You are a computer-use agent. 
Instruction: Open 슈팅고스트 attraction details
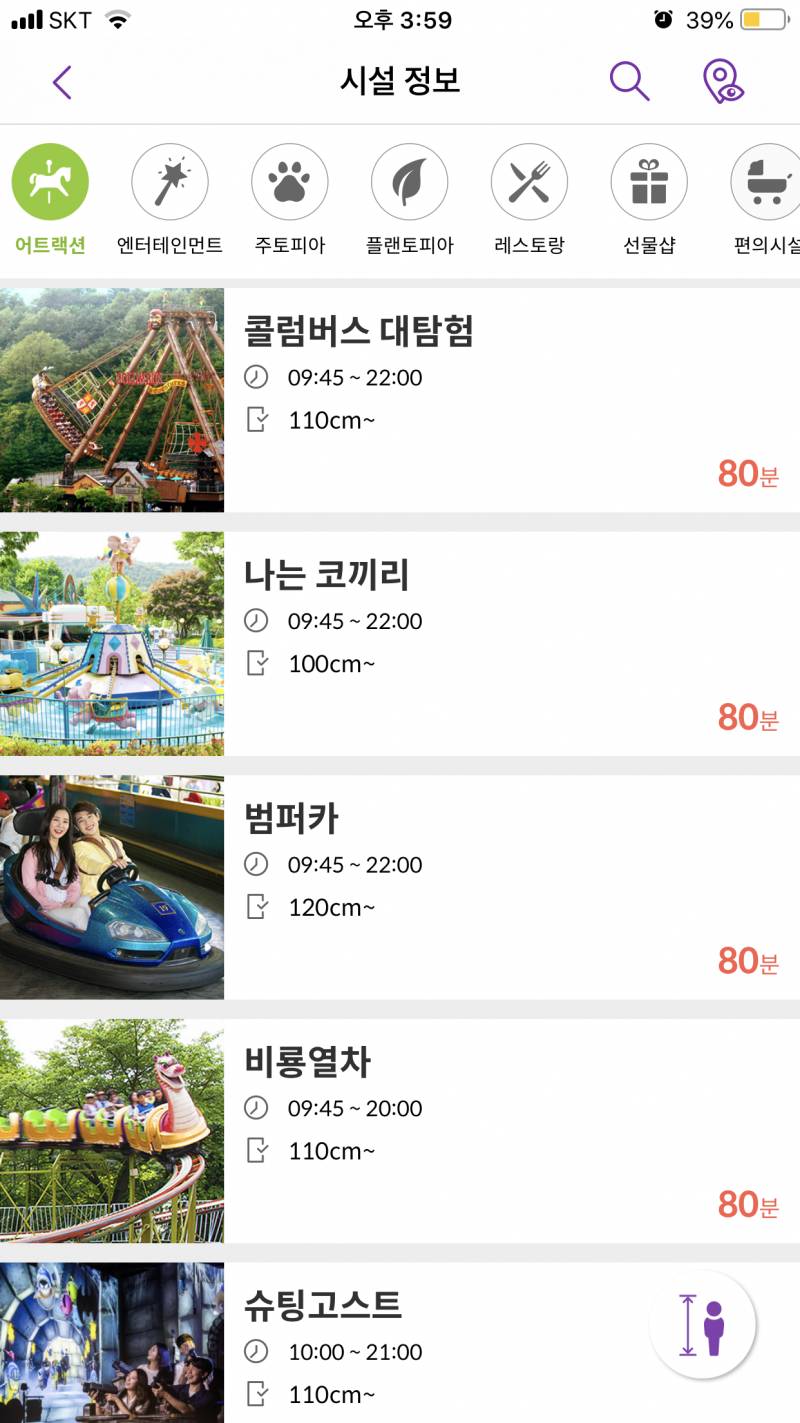400,1343
